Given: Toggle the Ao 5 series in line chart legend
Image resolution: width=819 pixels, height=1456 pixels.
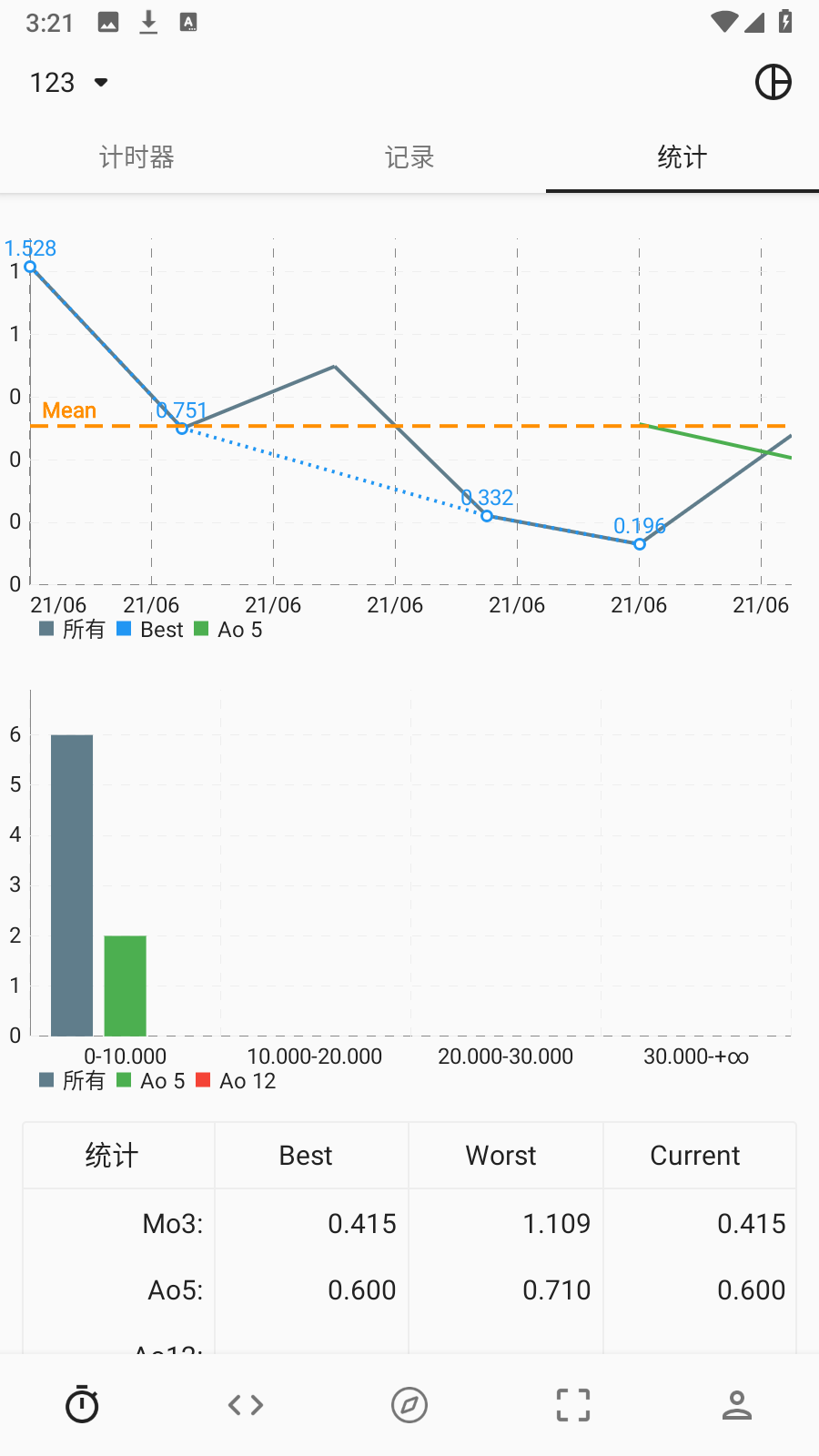Looking at the screenshot, I should (x=228, y=630).
